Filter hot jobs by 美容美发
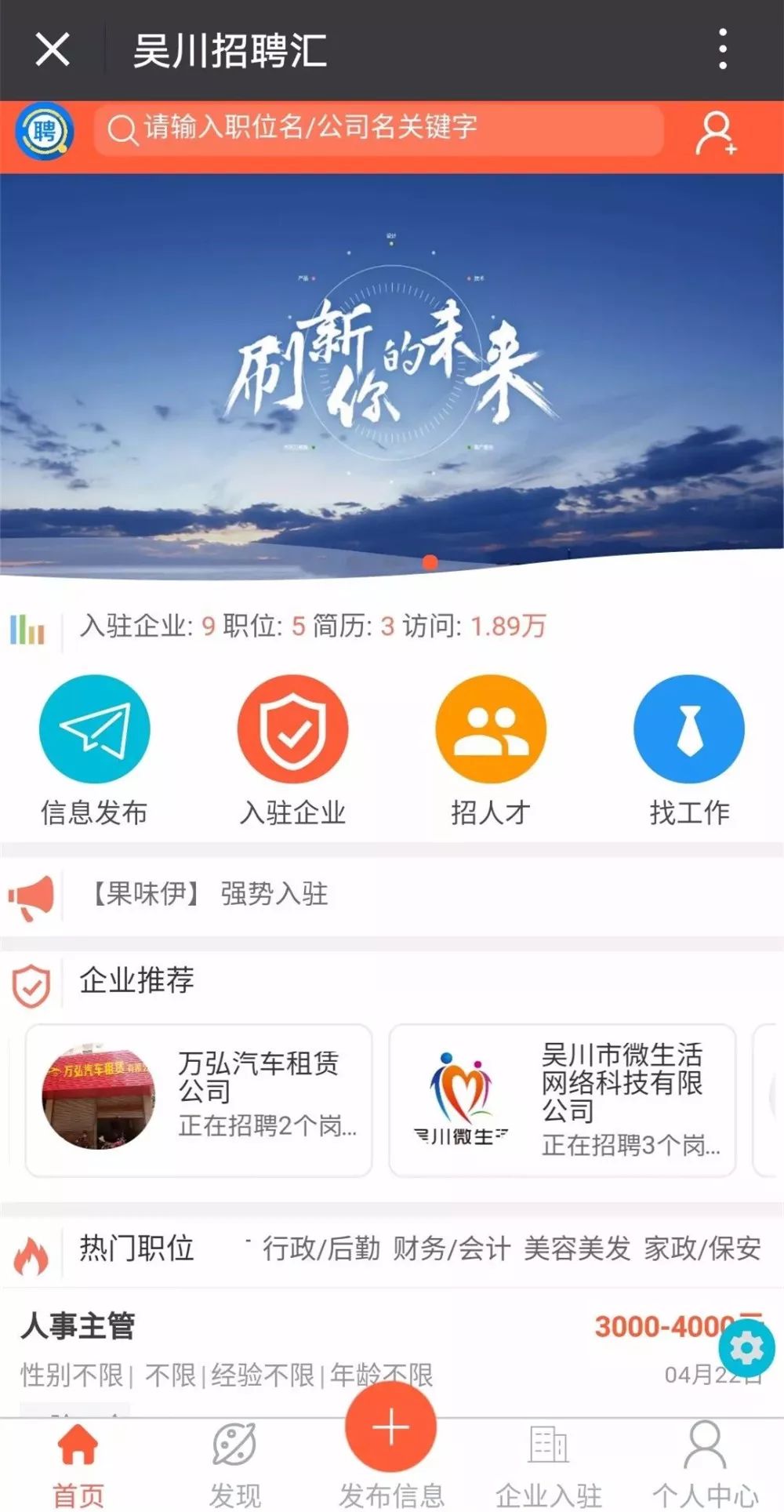784x1512 pixels. coord(577,1248)
